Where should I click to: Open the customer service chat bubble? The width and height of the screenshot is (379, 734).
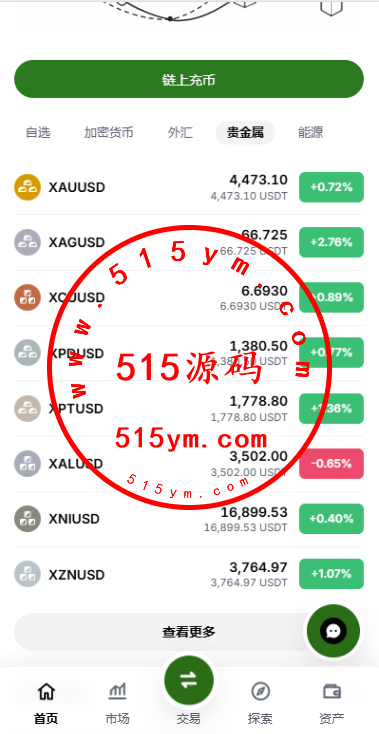333,631
